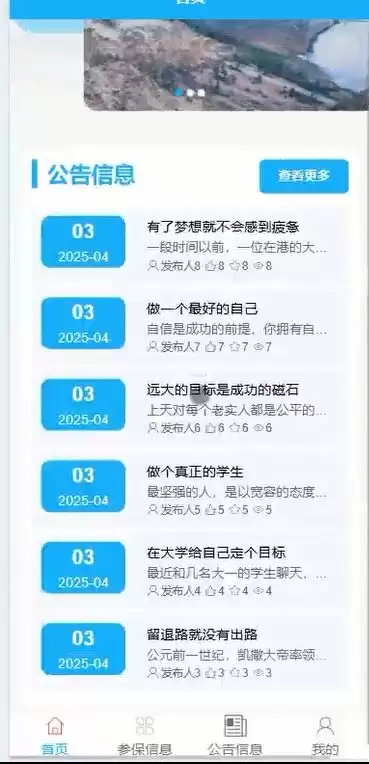Switch to the 首页 tab
This screenshot has height=764, width=369.
55,735
